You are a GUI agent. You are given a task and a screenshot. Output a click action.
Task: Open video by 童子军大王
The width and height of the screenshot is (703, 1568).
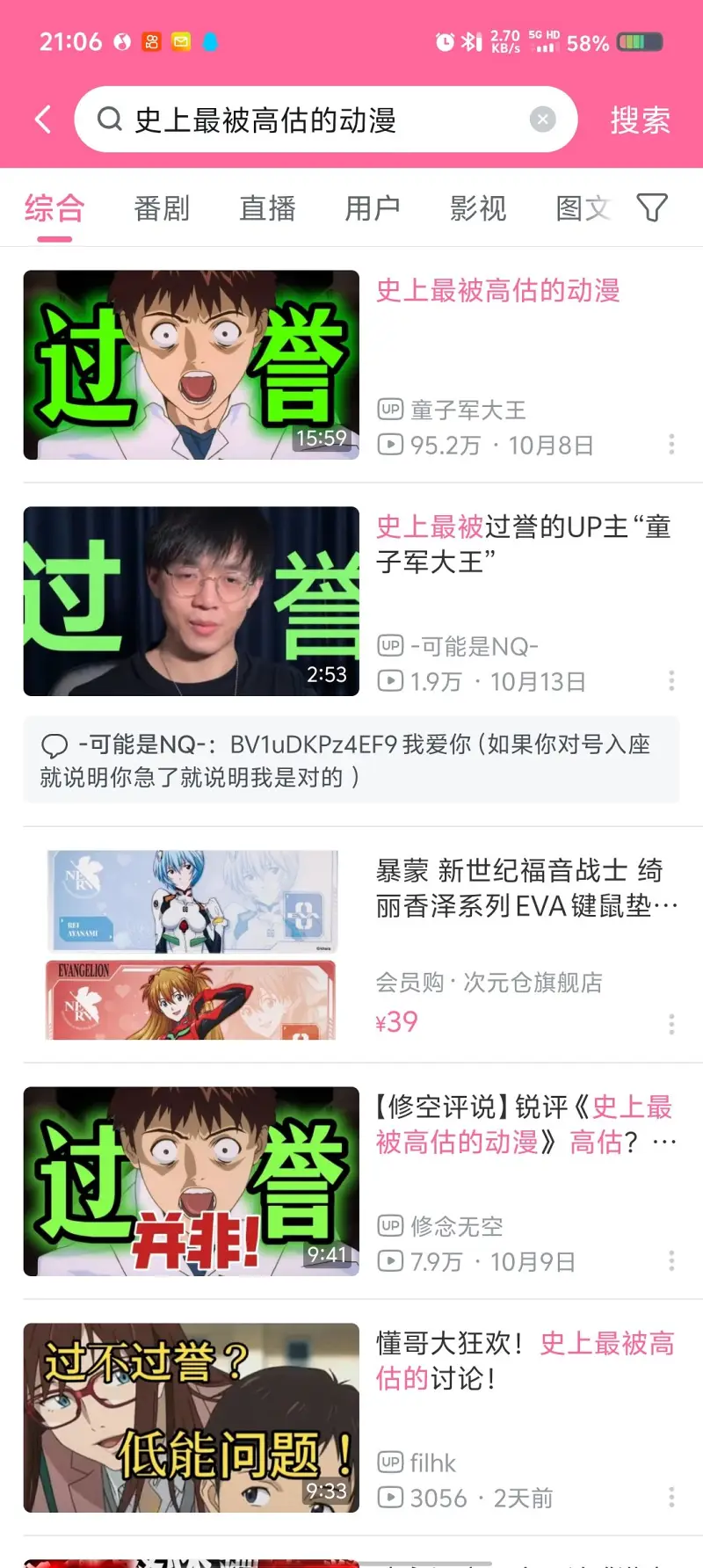point(192,365)
